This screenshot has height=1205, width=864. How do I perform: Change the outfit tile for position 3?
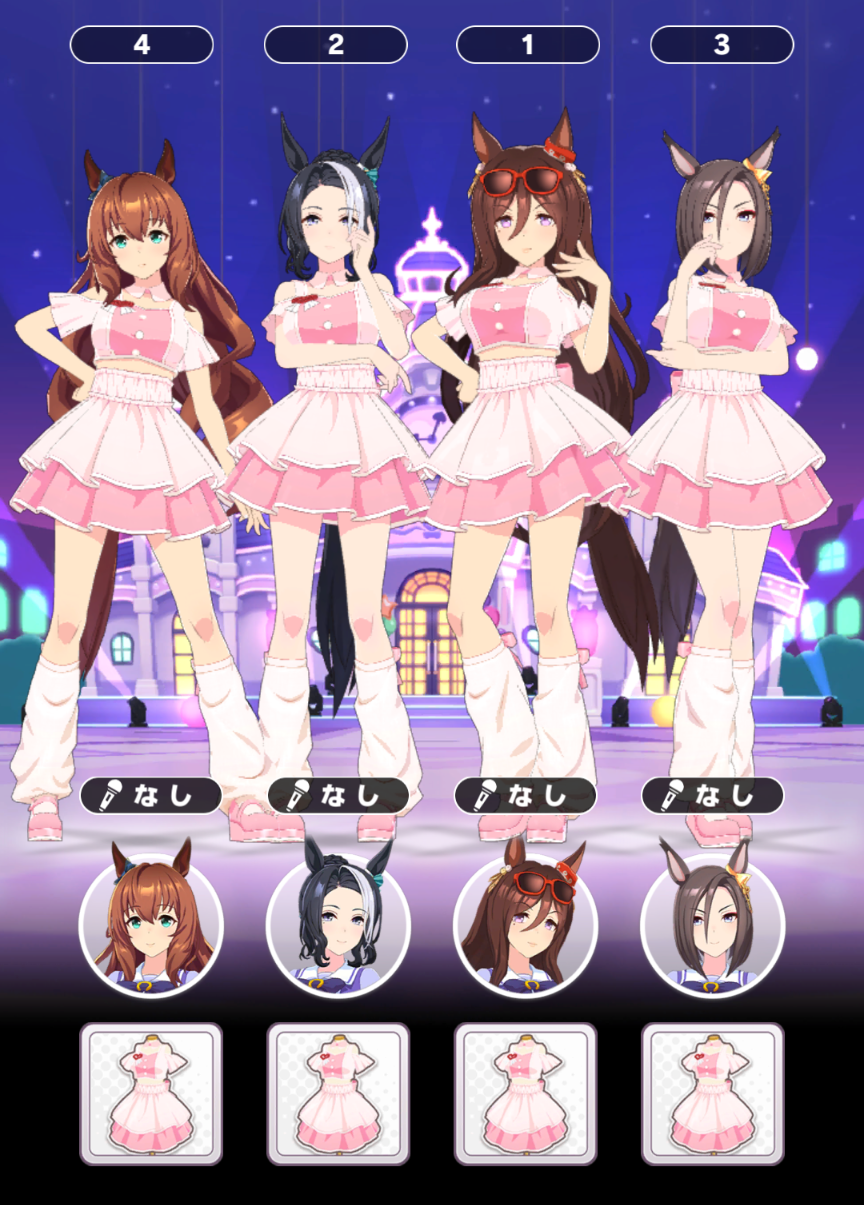click(x=712, y=1093)
